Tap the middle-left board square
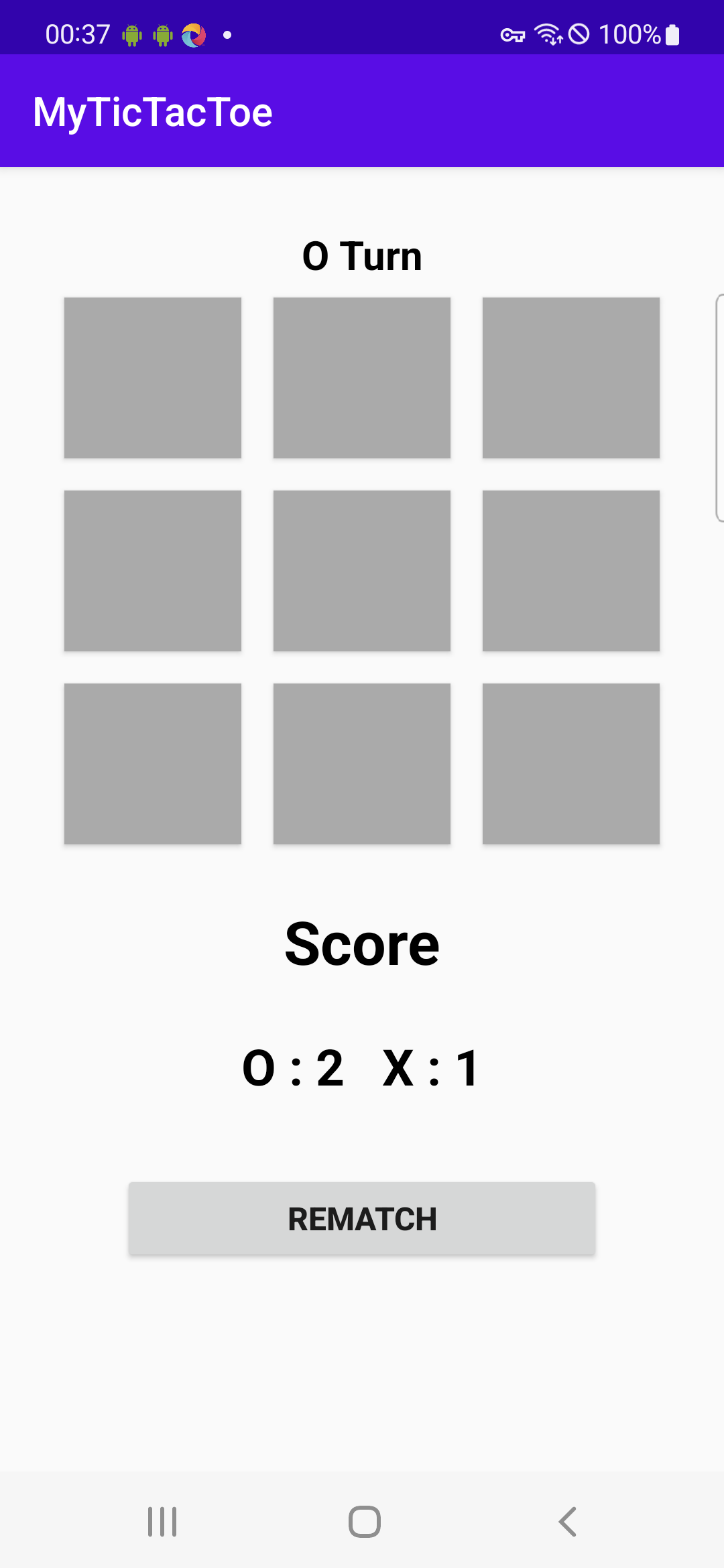The image size is (724, 1568). 153,571
